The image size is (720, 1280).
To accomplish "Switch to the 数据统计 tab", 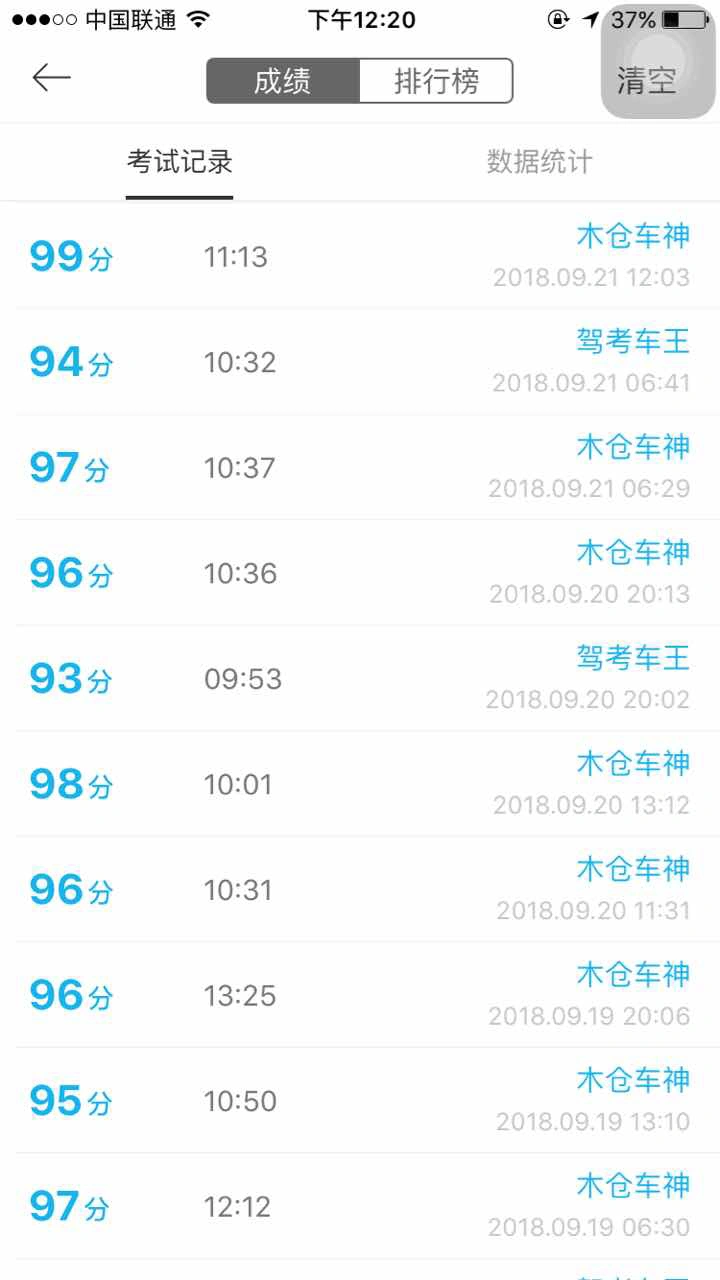I will [x=540, y=162].
